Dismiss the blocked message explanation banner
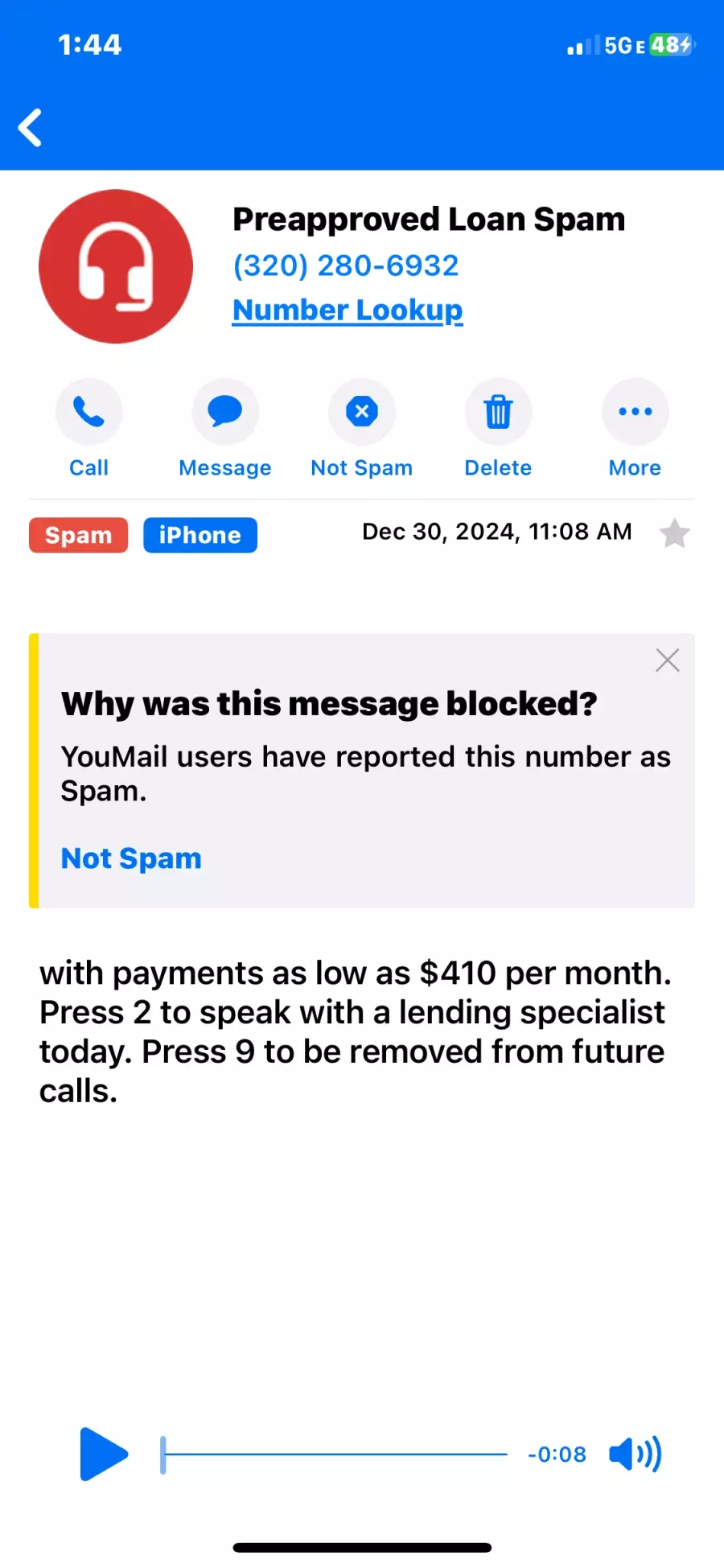The height and width of the screenshot is (1568, 724). [667, 661]
